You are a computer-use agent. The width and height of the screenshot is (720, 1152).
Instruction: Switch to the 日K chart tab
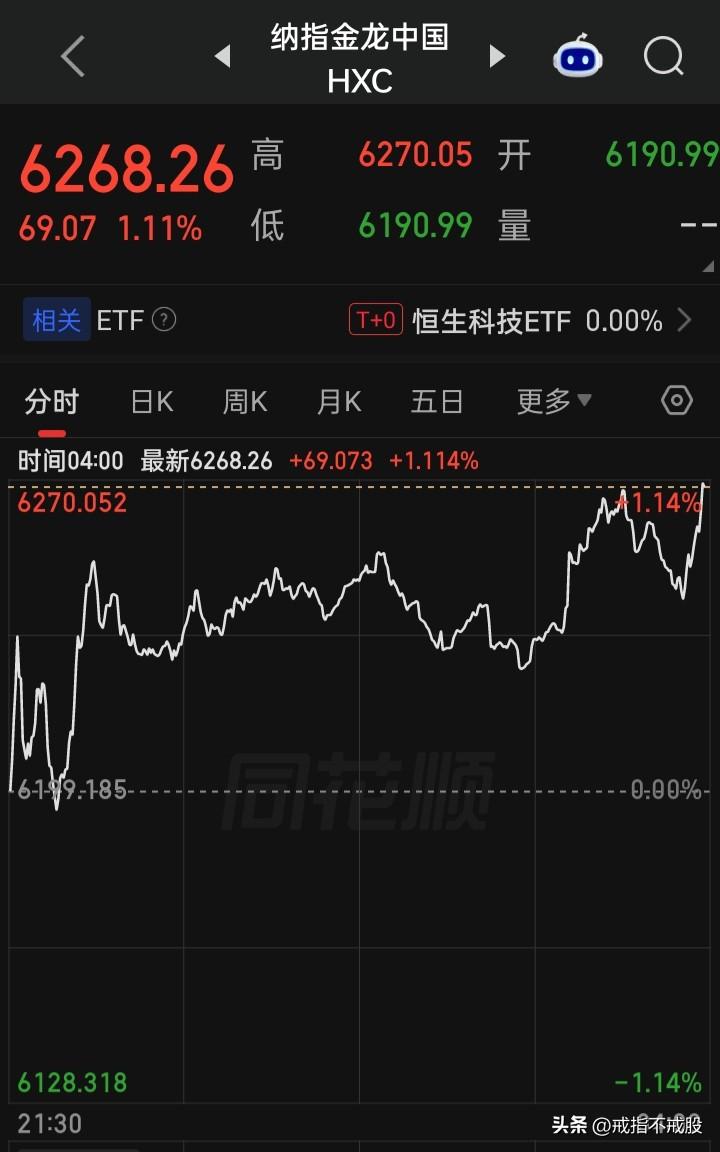152,402
